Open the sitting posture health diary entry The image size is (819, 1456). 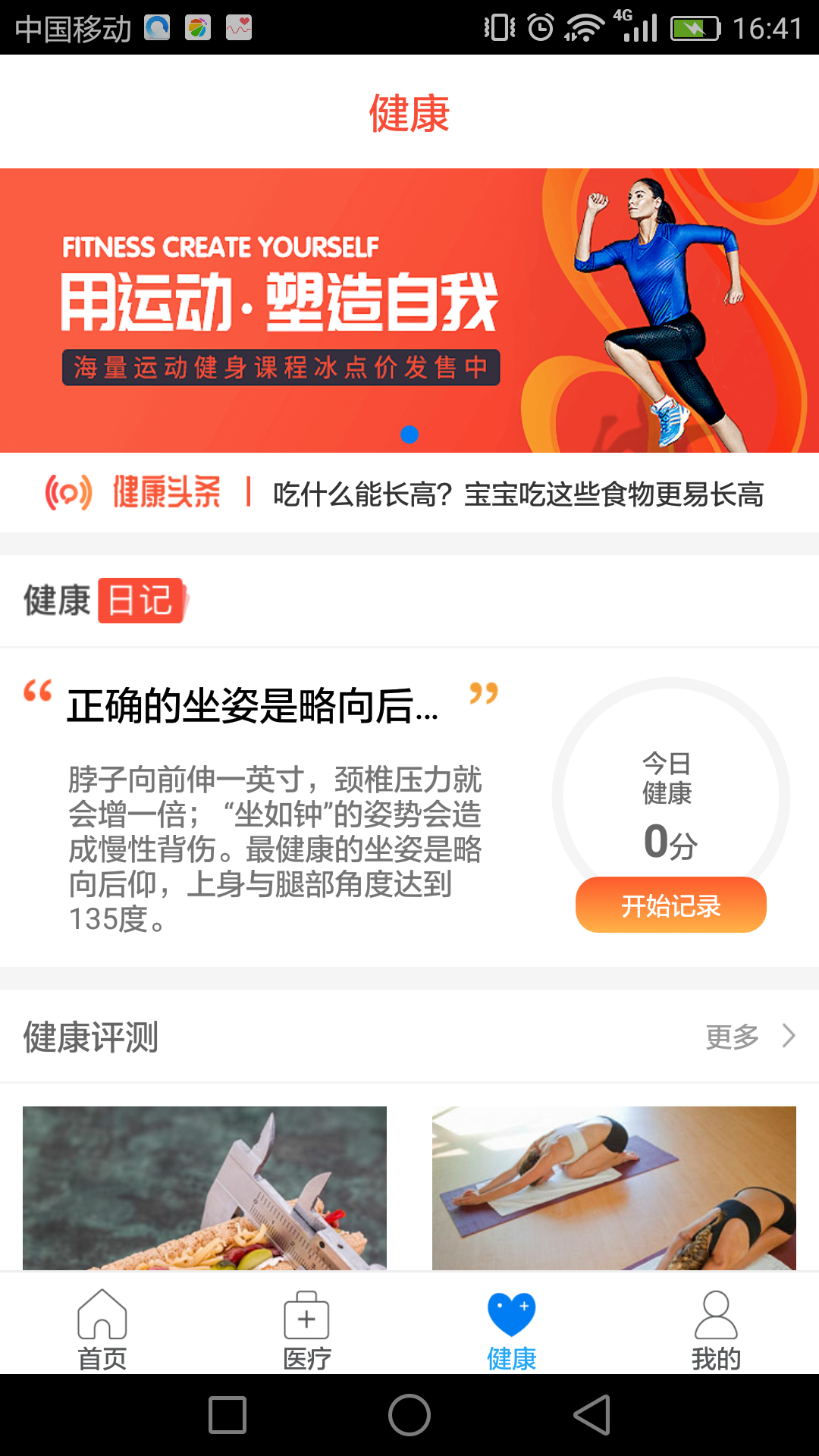pos(273,808)
